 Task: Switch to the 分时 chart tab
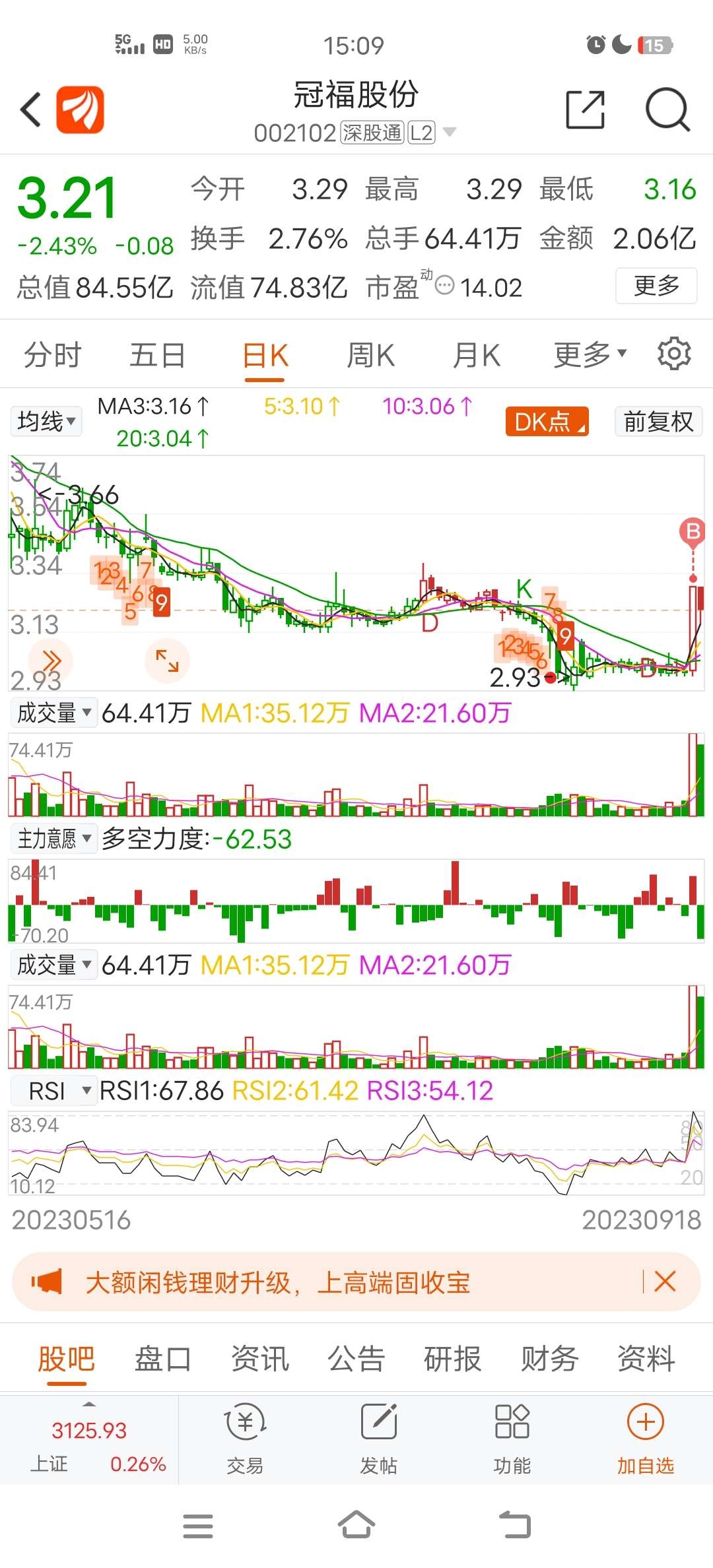pos(52,355)
